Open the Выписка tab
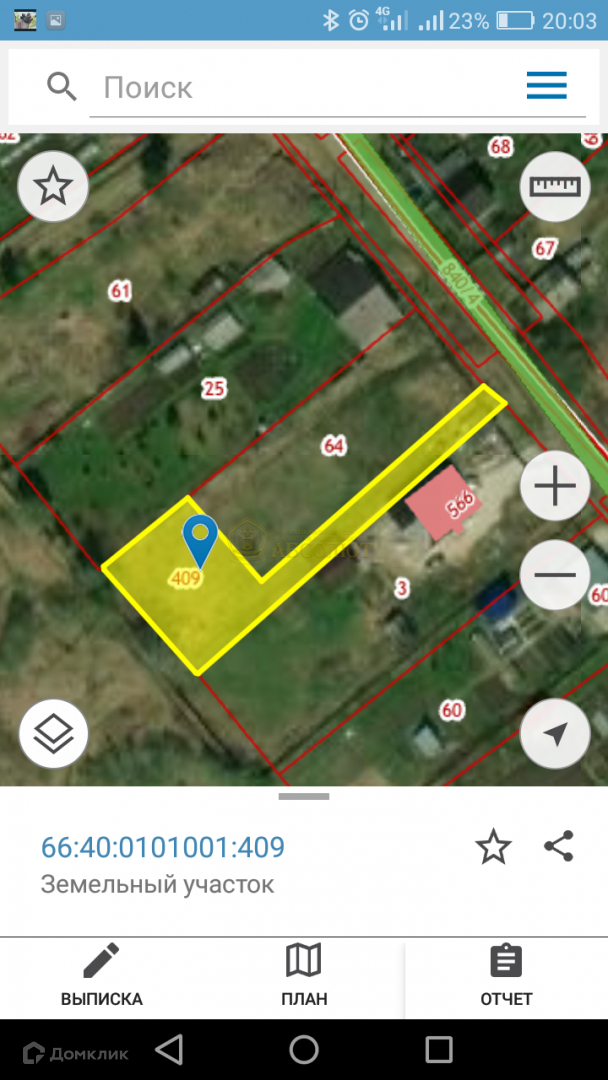The image size is (608, 1080). (x=102, y=977)
